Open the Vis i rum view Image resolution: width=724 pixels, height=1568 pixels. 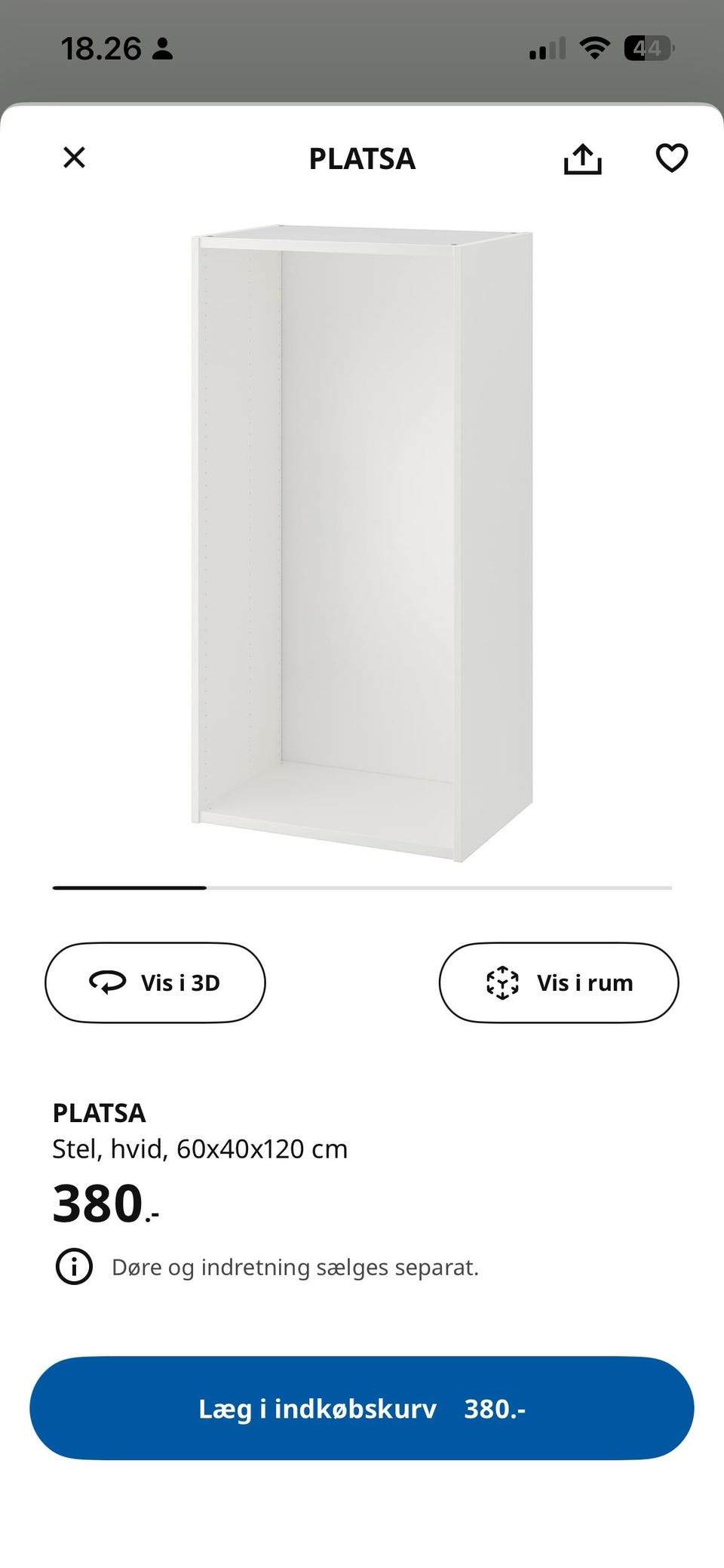pos(558,982)
